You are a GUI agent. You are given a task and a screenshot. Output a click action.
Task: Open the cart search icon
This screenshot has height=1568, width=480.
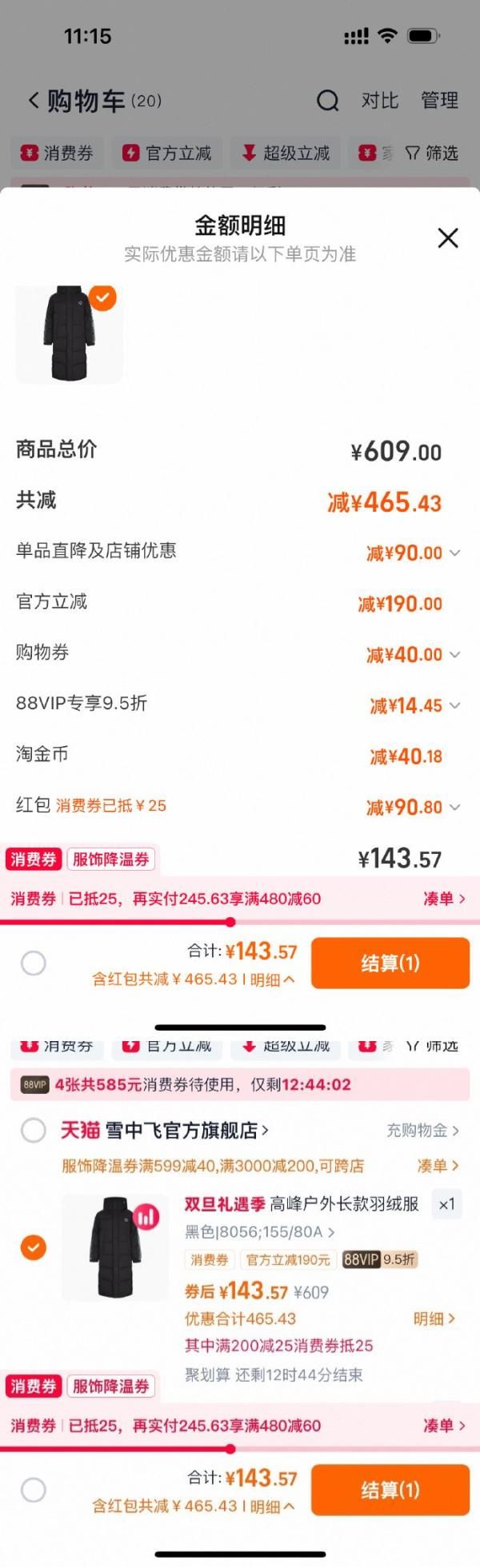(327, 101)
